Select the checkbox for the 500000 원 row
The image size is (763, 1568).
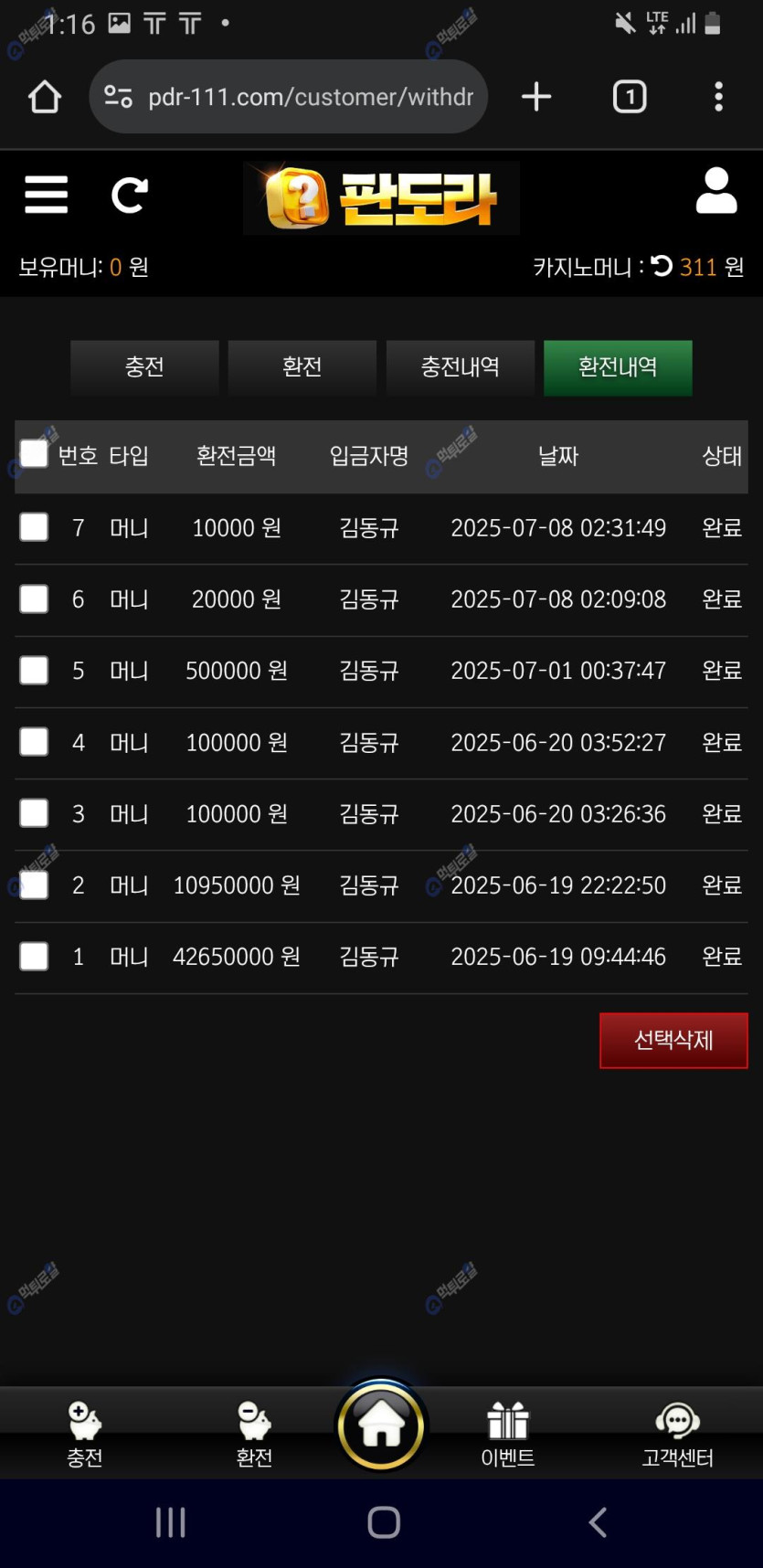click(x=34, y=671)
